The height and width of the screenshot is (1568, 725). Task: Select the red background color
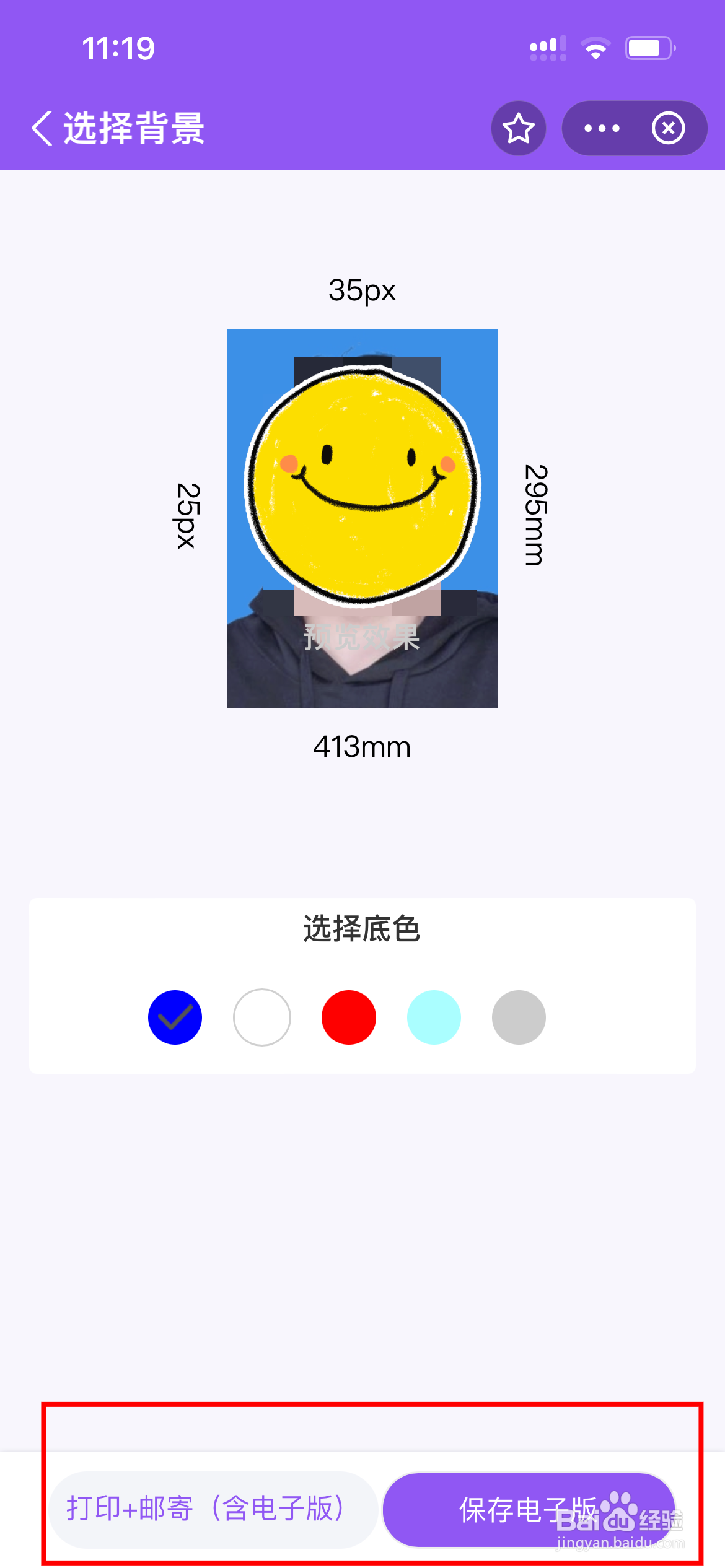[x=348, y=1017]
